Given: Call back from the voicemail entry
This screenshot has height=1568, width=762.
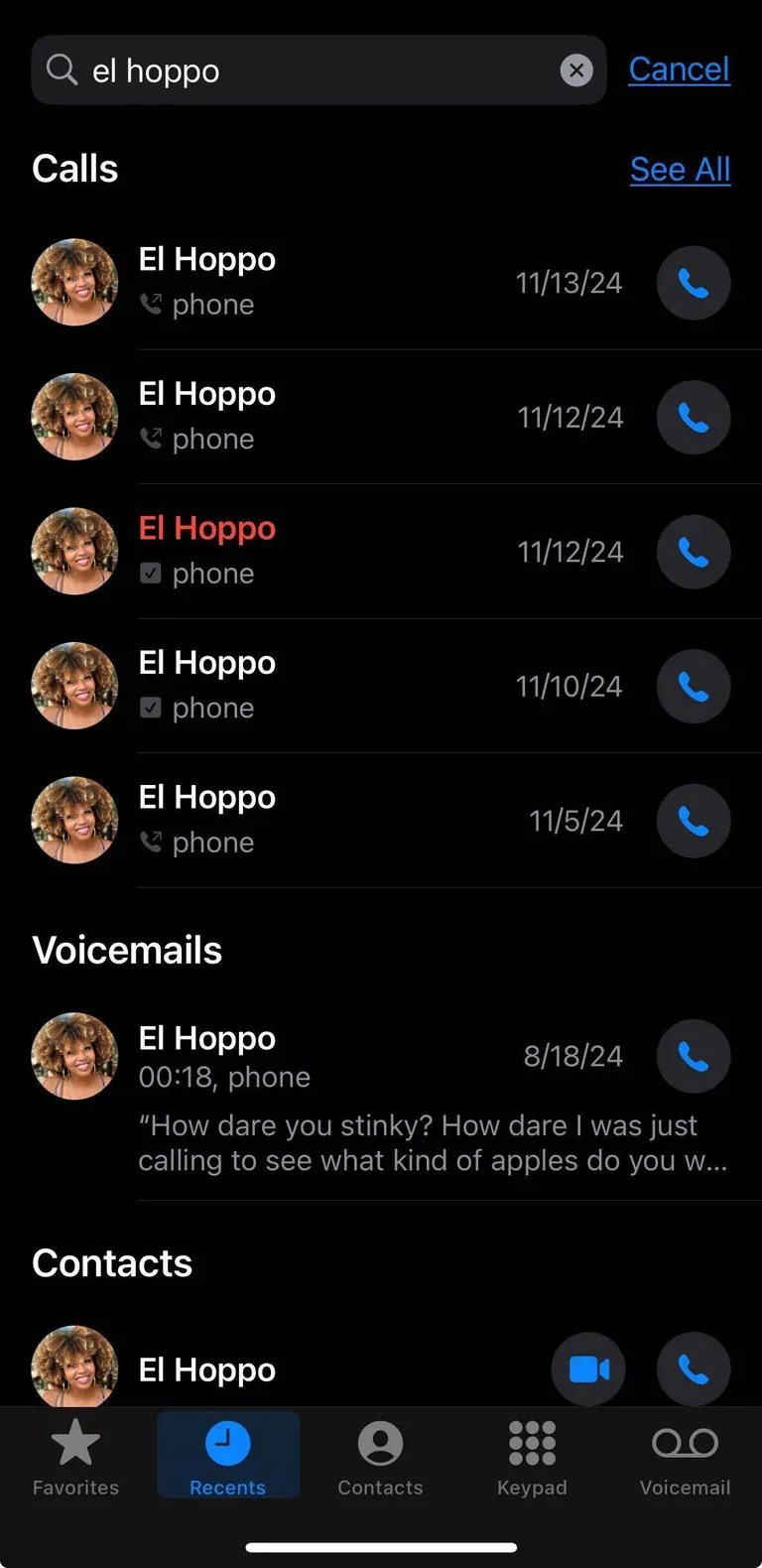Looking at the screenshot, I should coord(694,1056).
